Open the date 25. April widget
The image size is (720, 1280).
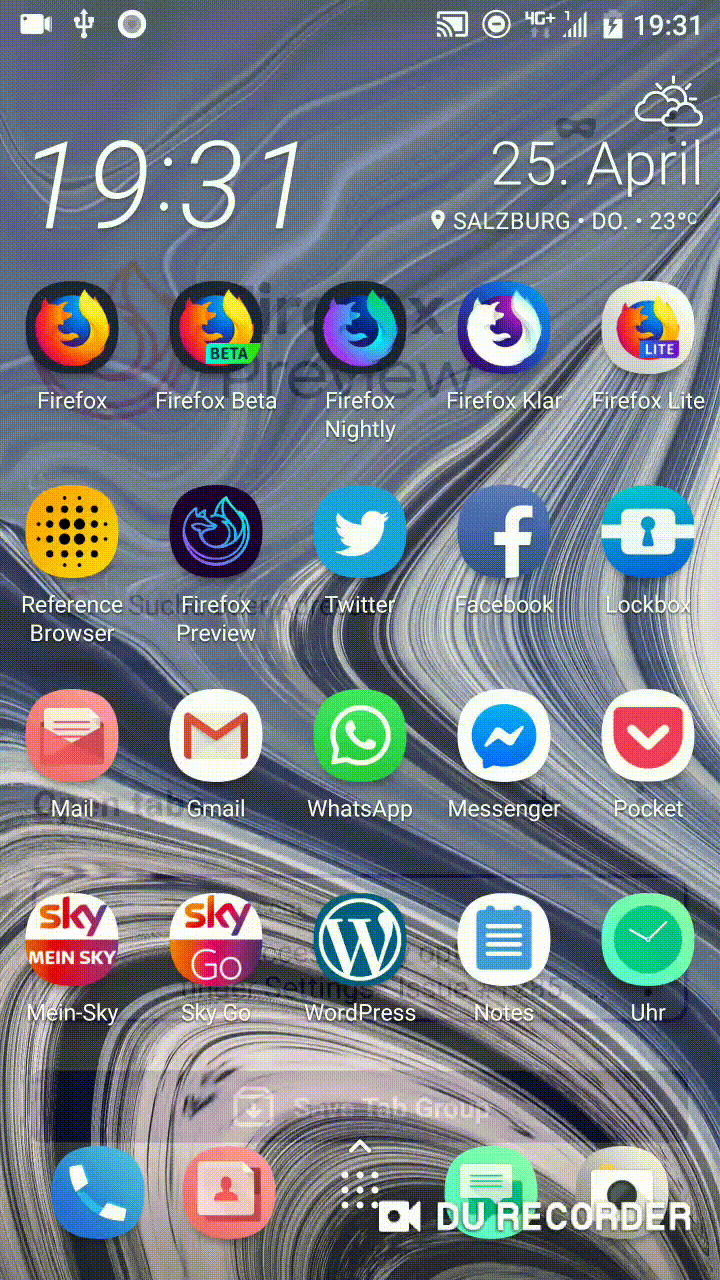(600, 165)
